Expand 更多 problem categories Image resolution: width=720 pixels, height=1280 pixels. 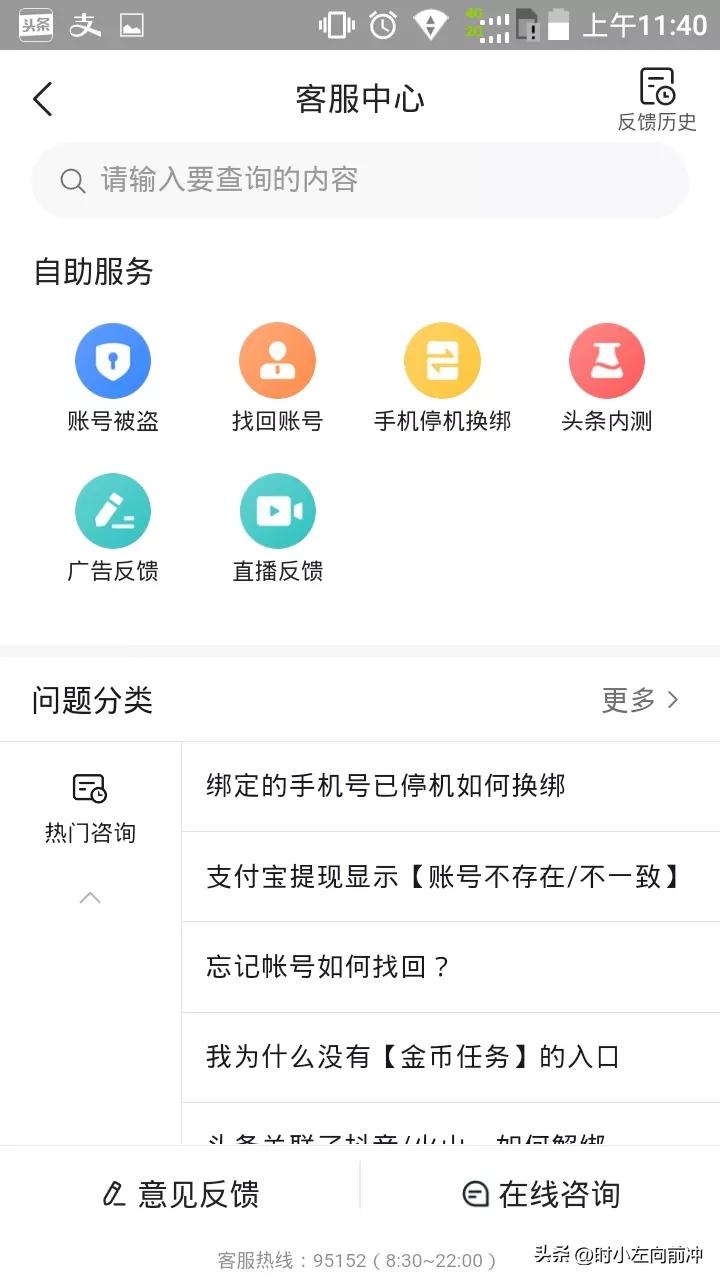640,700
